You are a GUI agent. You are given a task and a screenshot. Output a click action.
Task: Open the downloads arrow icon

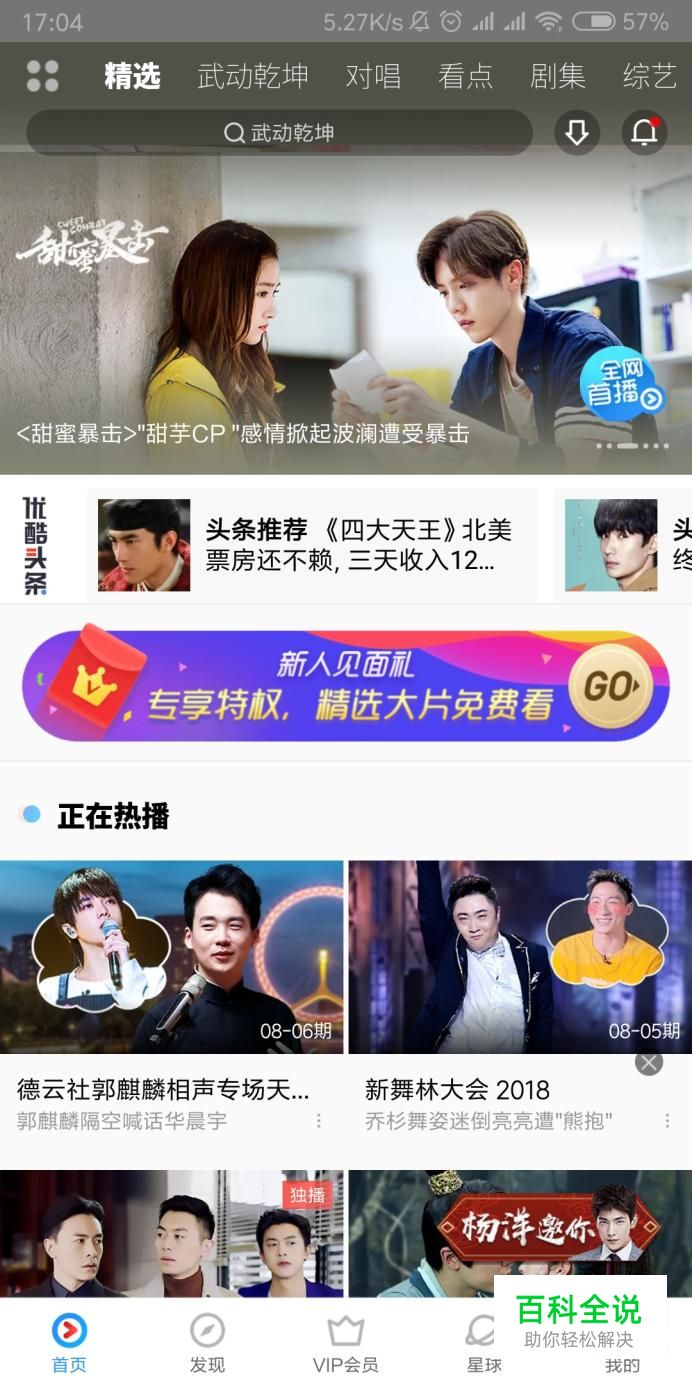click(x=577, y=133)
